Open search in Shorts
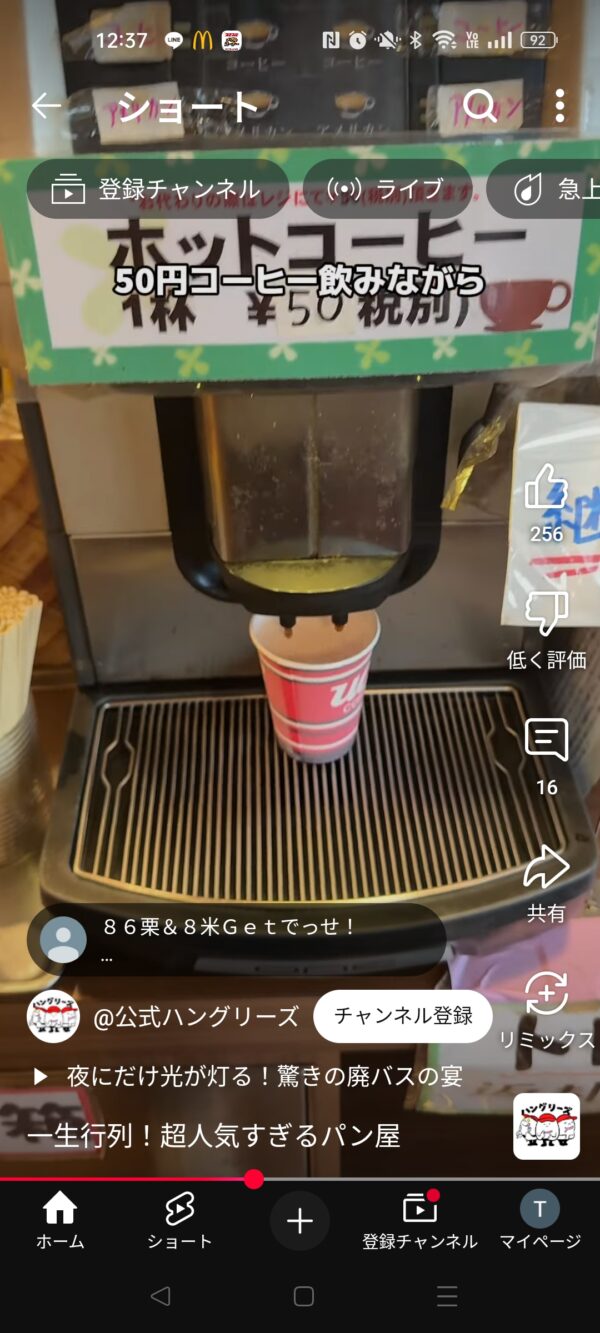 [480, 106]
